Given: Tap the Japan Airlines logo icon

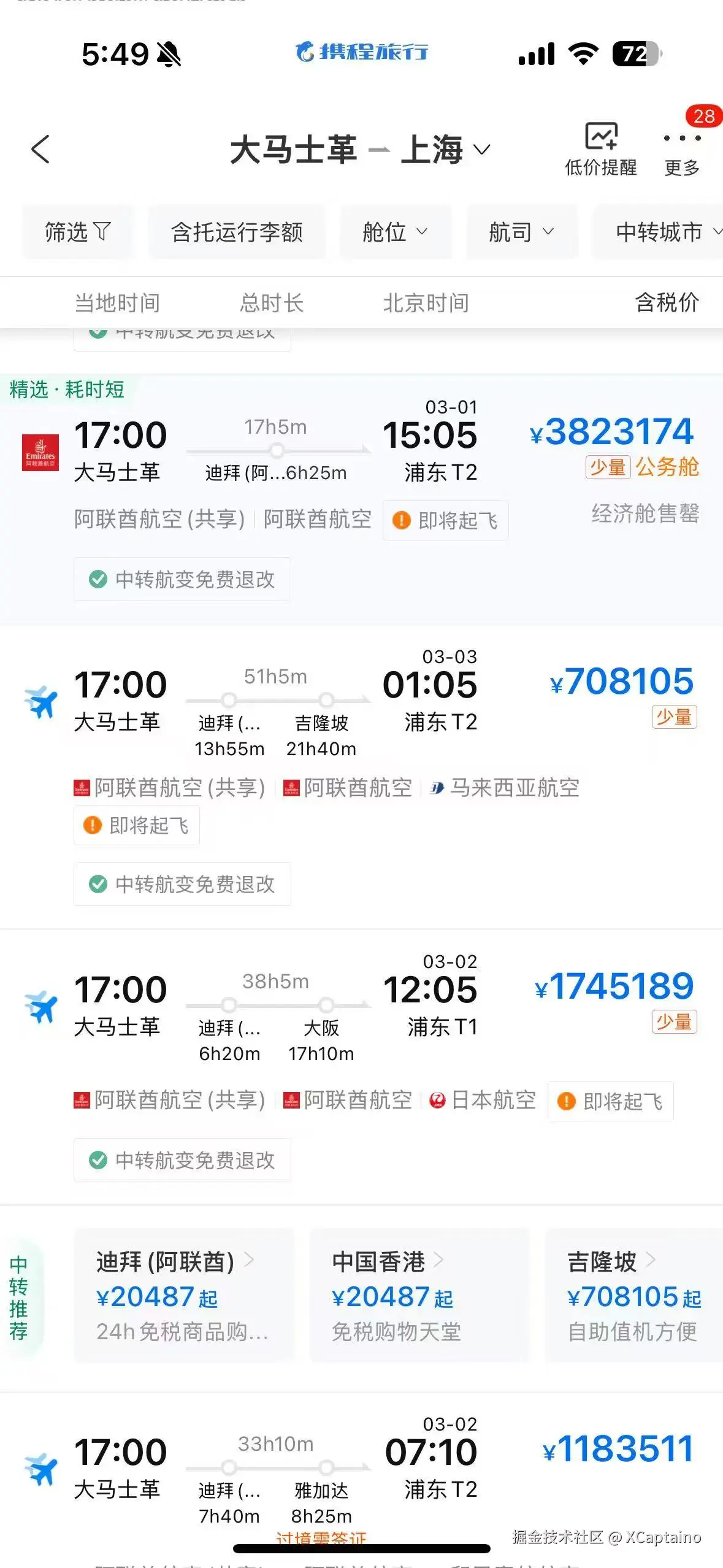Looking at the screenshot, I should 437,1100.
